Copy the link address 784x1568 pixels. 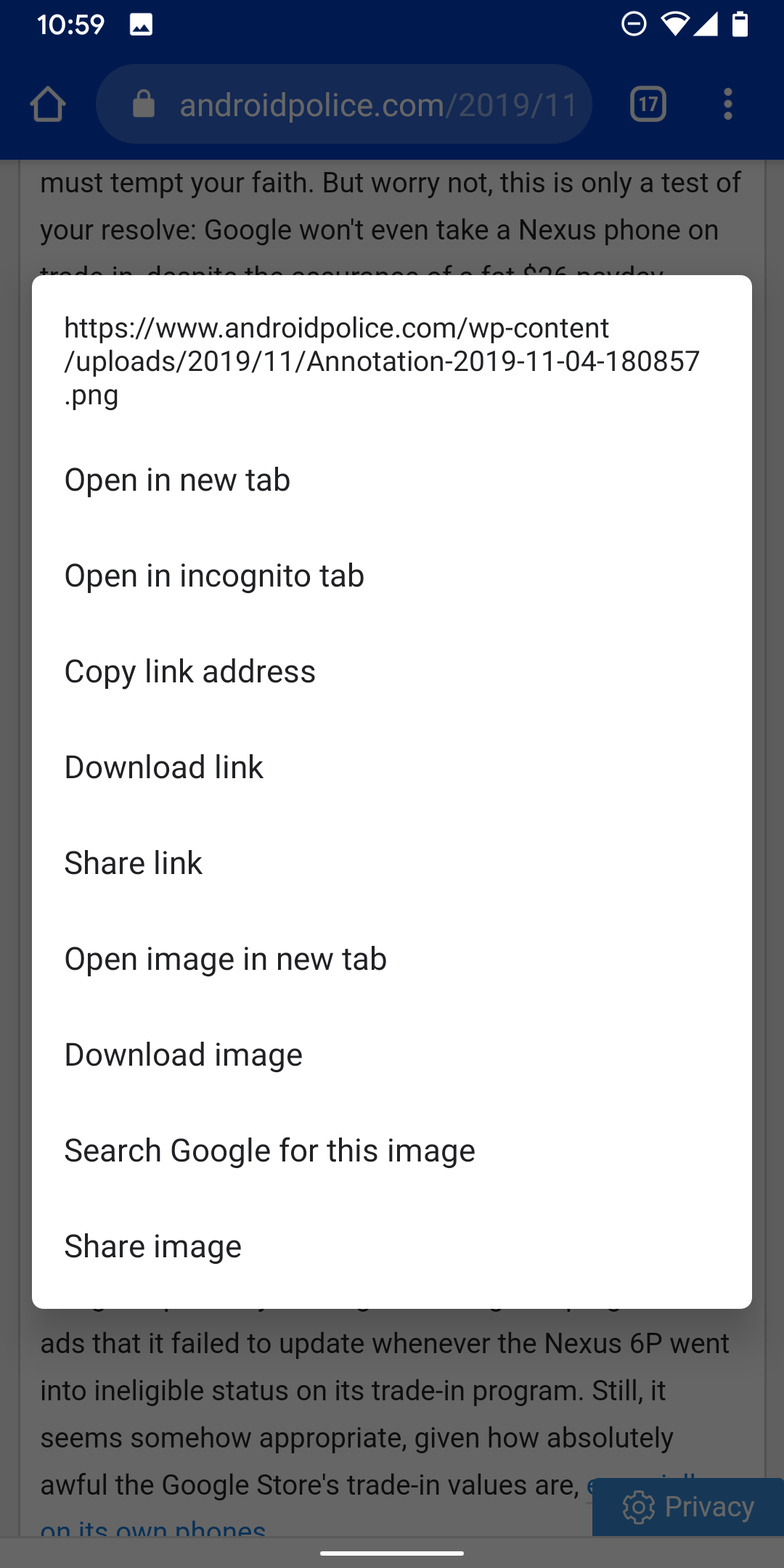[x=189, y=671]
